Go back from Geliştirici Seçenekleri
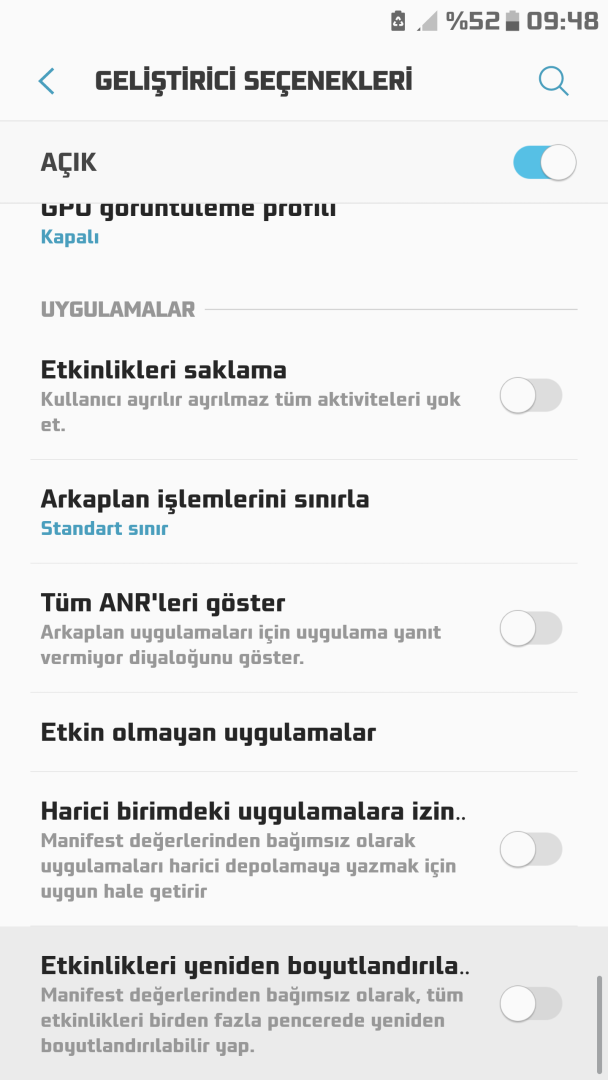 tap(46, 81)
